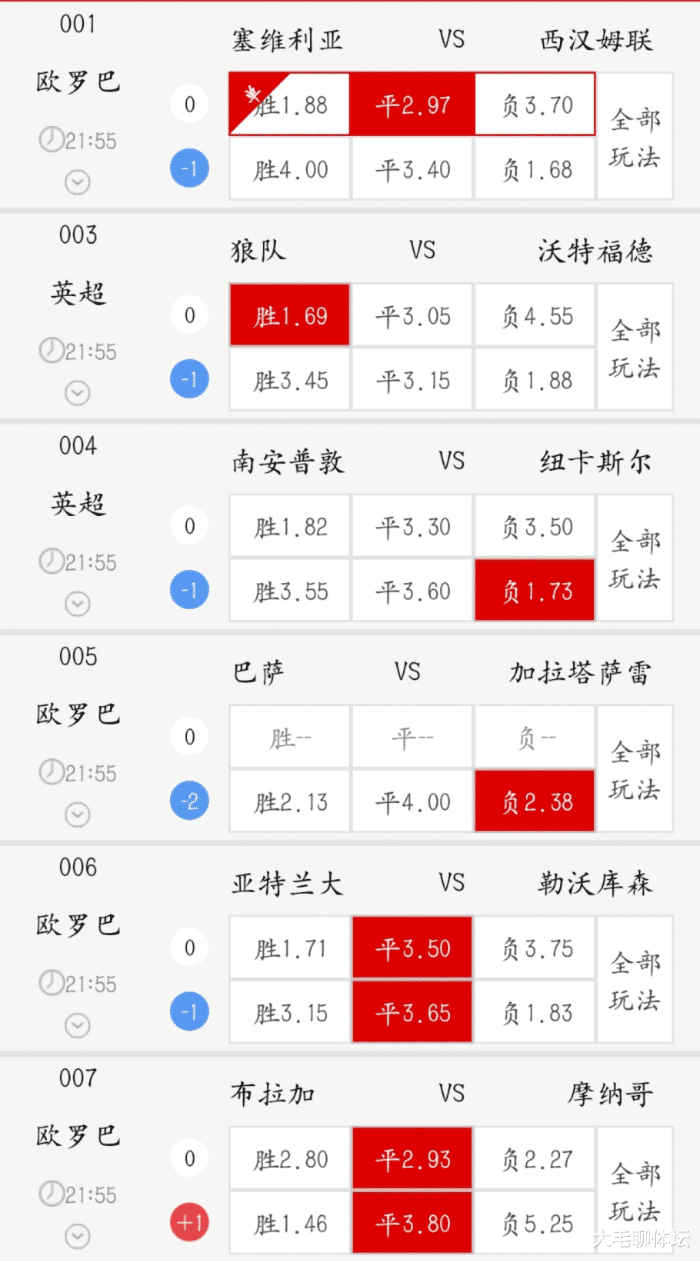The width and height of the screenshot is (700, 1261).
Task: Deselect 负1.73 handicap in match 004
Action: (534, 591)
